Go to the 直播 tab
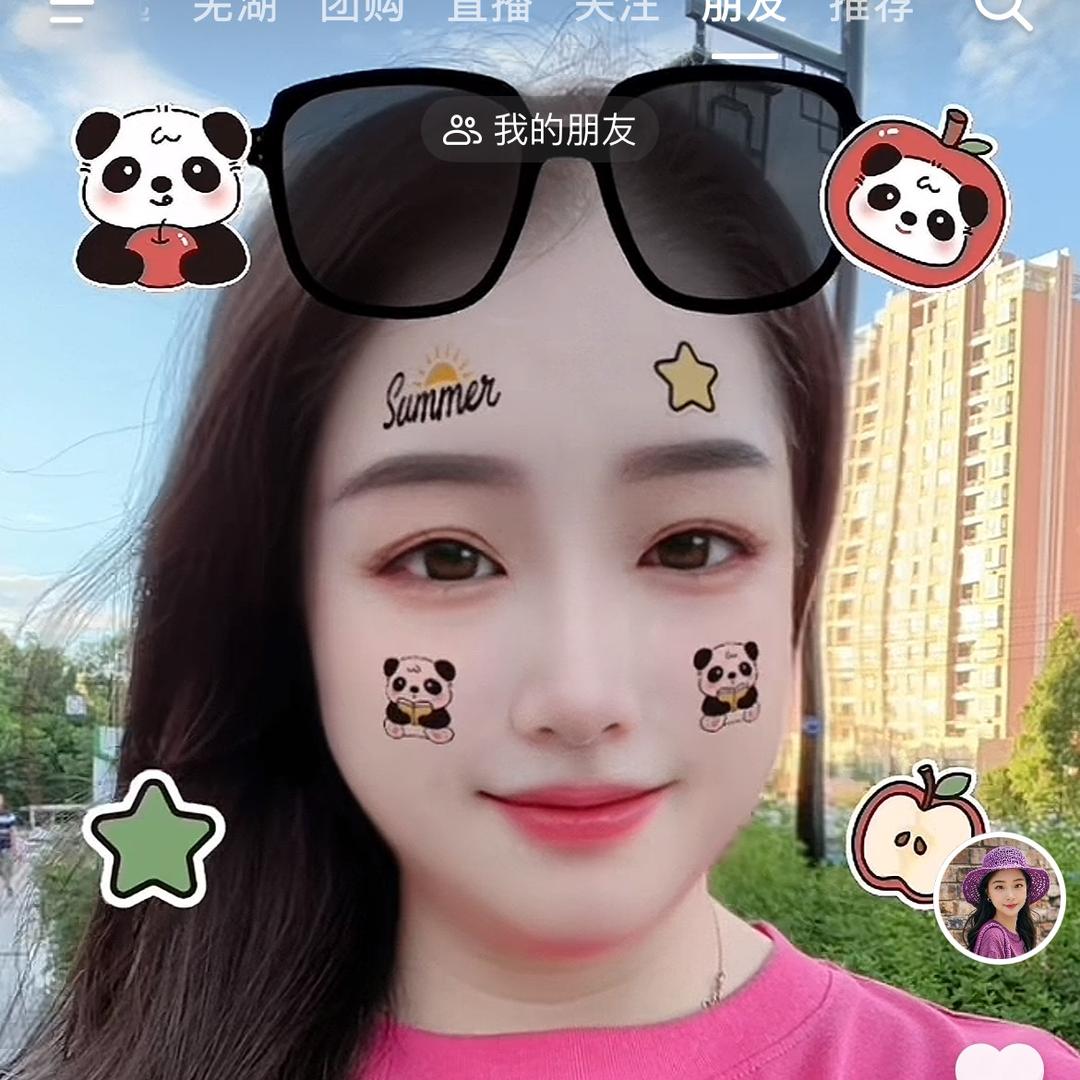 [489, 8]
